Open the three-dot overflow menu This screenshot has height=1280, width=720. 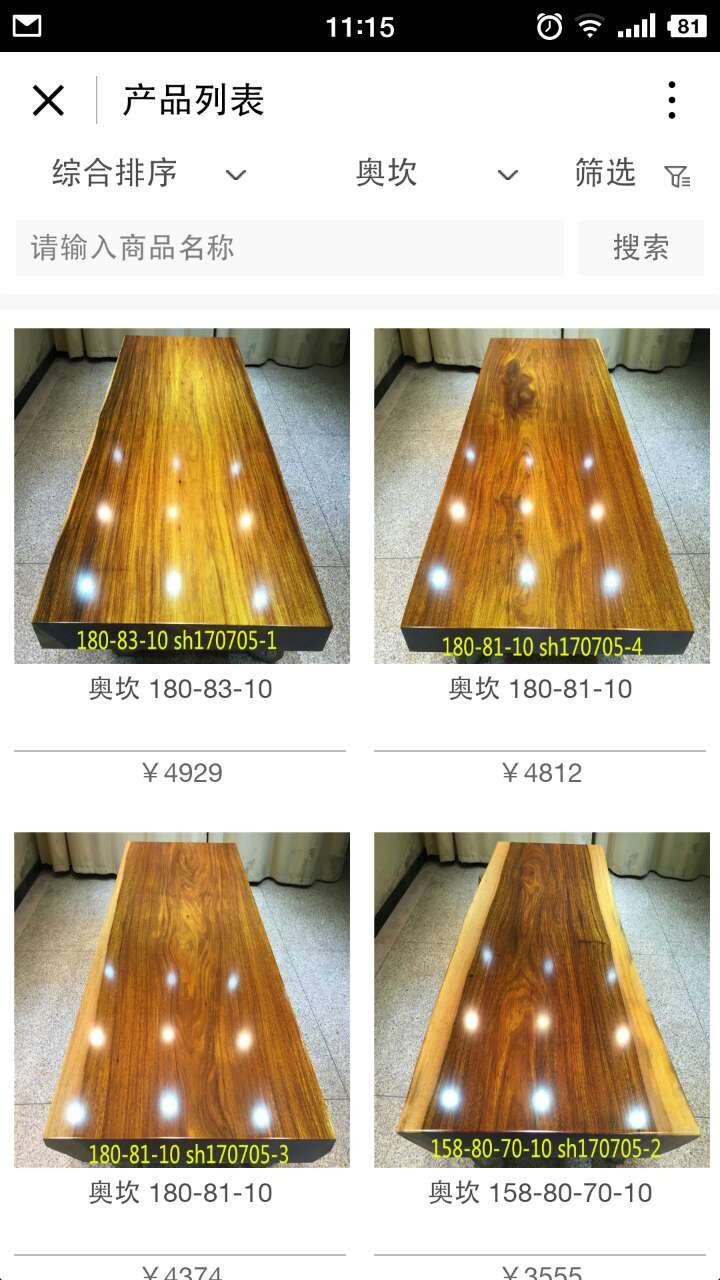pyautogui.click(x=672, y=100)
